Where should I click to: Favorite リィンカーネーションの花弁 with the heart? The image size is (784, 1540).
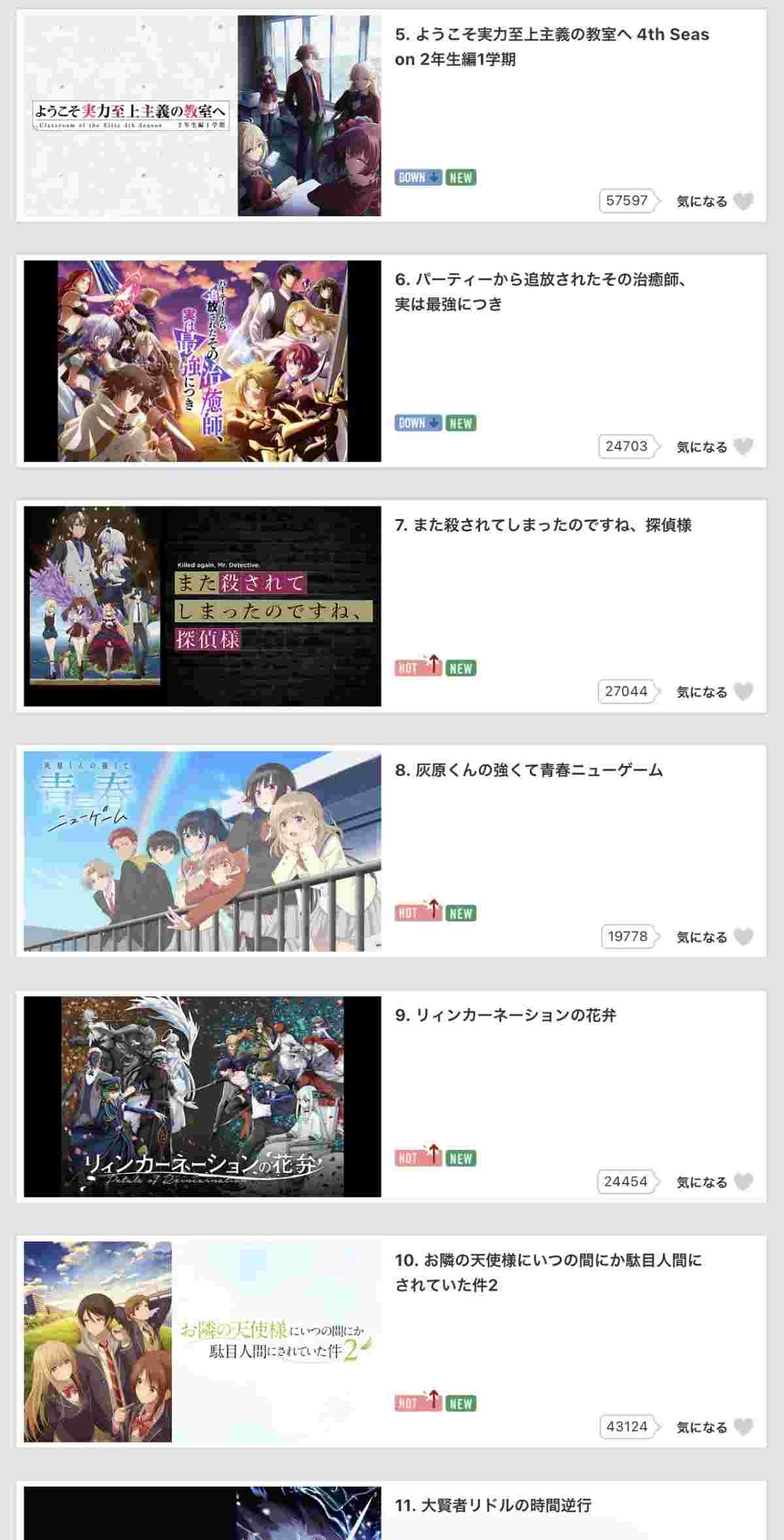click(743, 1182)
